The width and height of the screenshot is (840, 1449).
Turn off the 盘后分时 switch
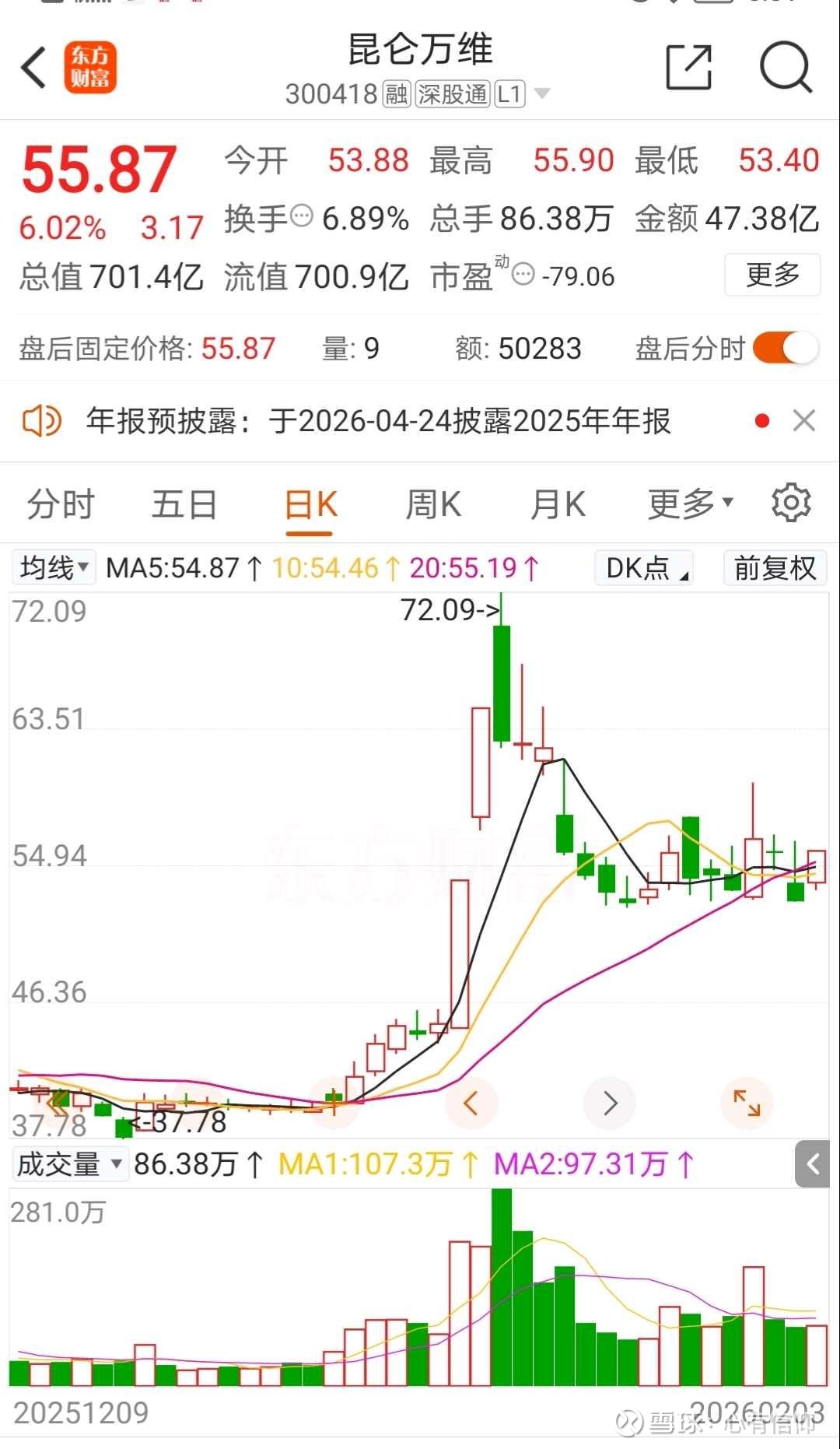coord(785,348)
